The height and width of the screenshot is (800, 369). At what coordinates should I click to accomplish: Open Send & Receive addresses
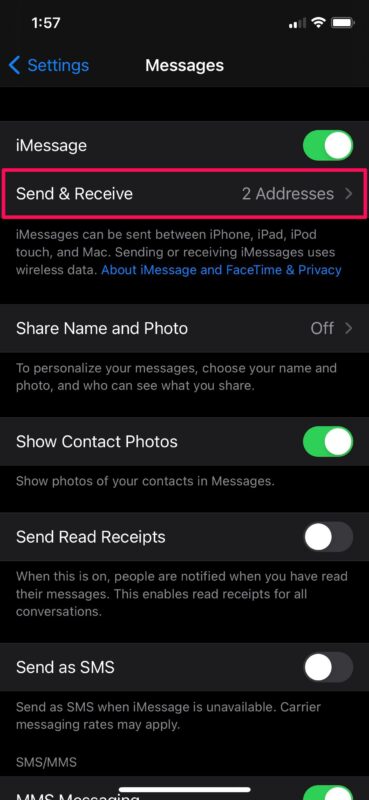coord(184,194)
